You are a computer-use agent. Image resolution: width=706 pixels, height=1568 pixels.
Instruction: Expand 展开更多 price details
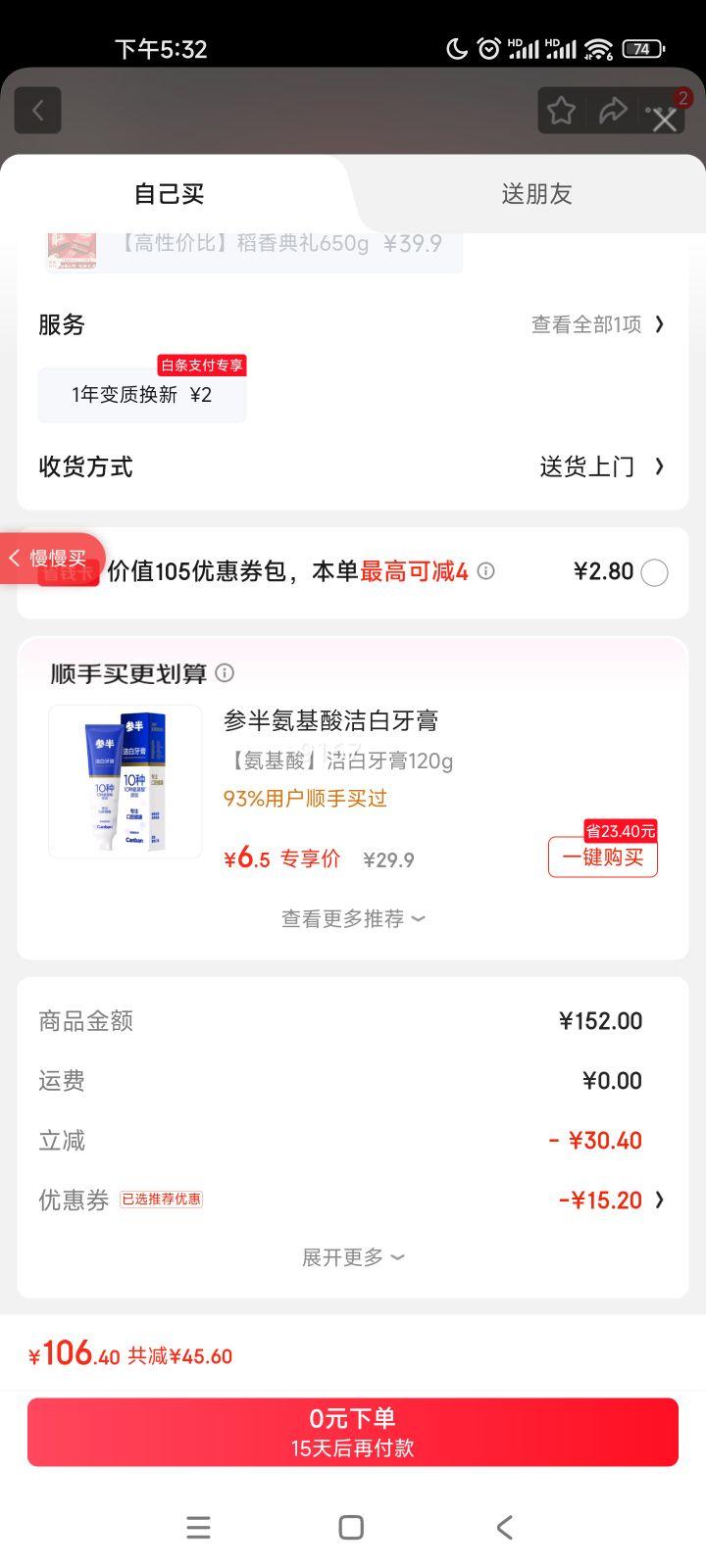click(351, 1256)
